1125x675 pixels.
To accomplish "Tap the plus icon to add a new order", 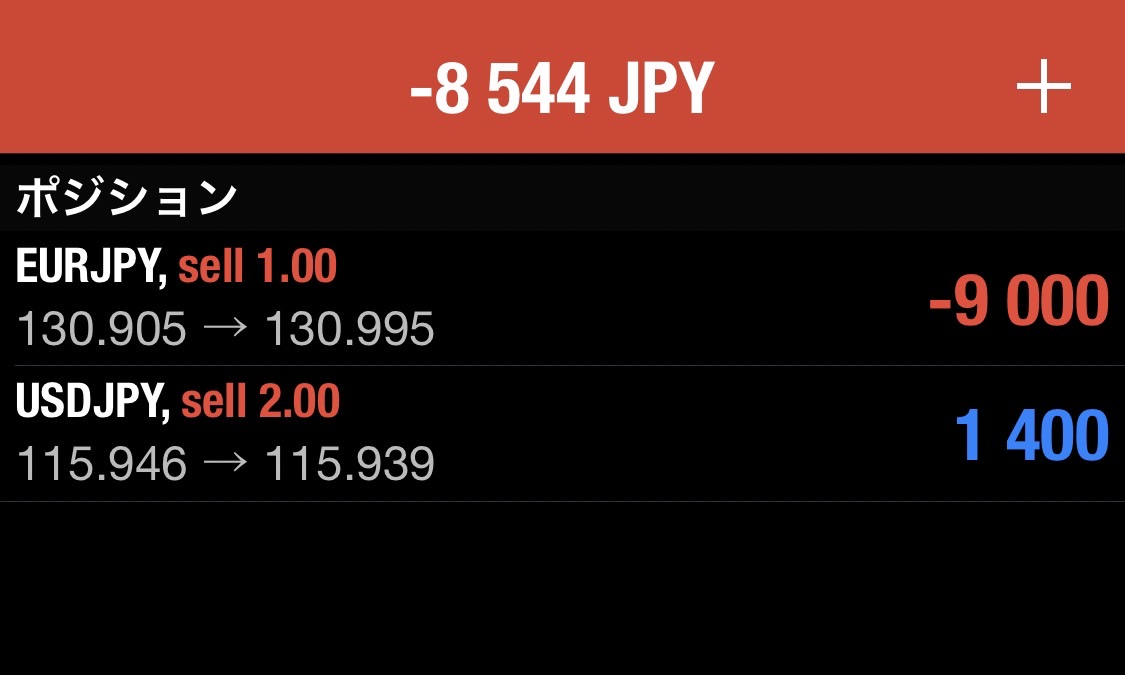I will coord(1043,88).
